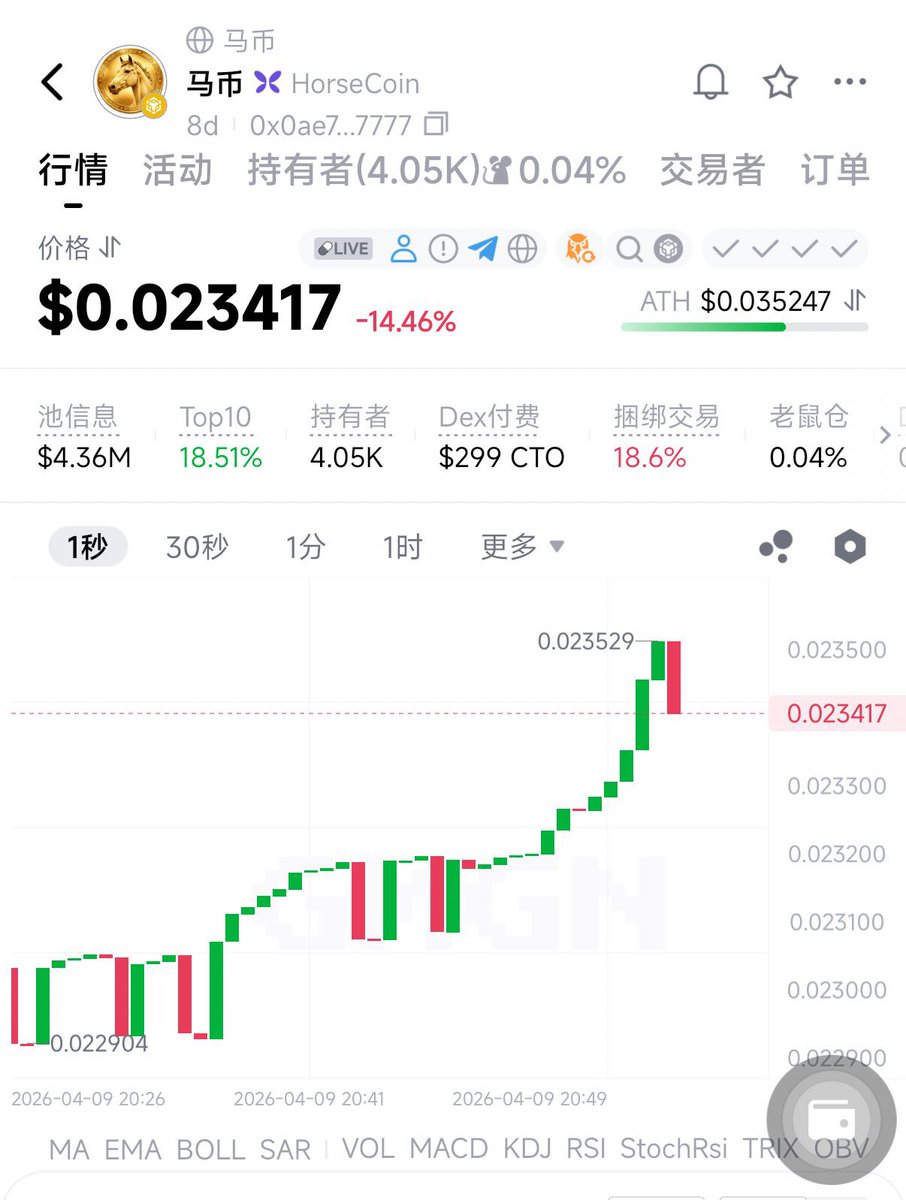
Task: Select the 30秒 chart interval
Action: 196,547
